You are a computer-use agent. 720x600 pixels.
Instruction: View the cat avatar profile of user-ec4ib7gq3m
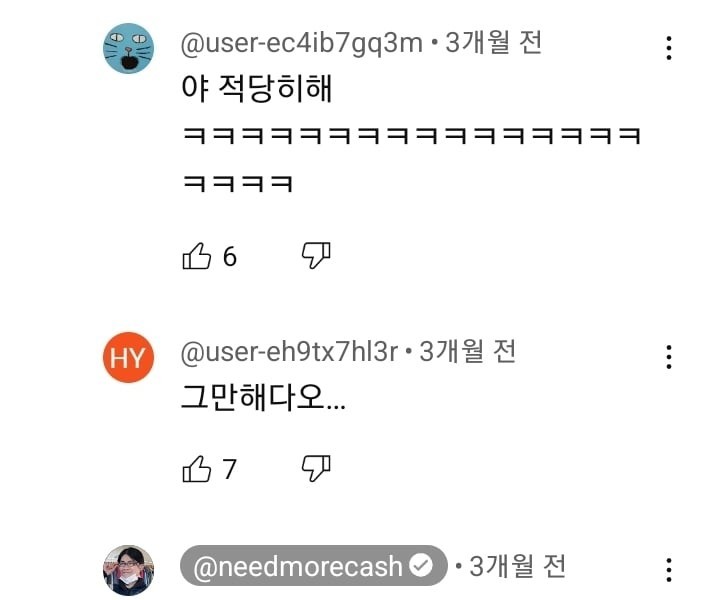click(128, 48)
